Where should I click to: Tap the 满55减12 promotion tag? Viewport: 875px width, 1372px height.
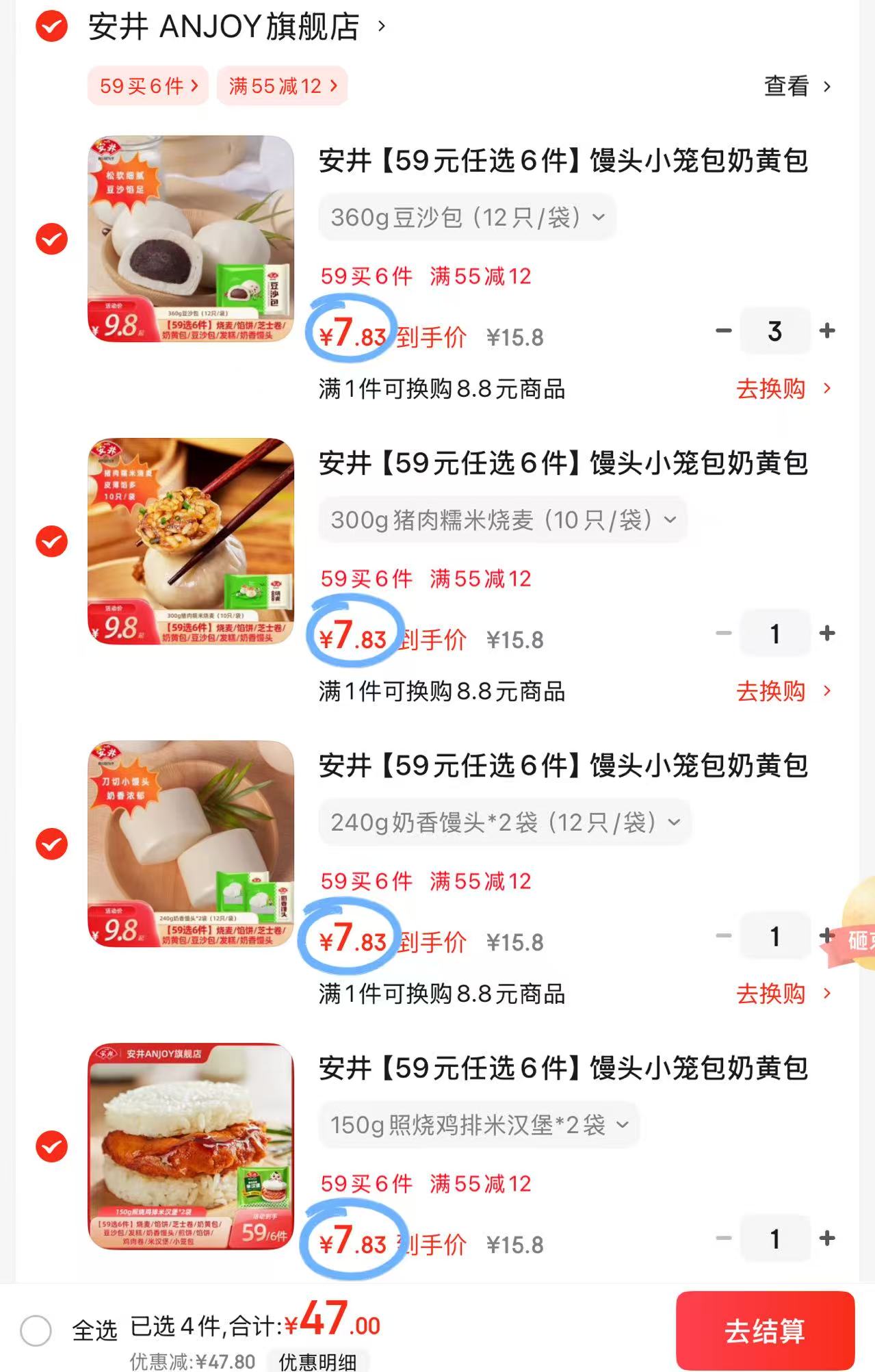click(x=282, y=86)
